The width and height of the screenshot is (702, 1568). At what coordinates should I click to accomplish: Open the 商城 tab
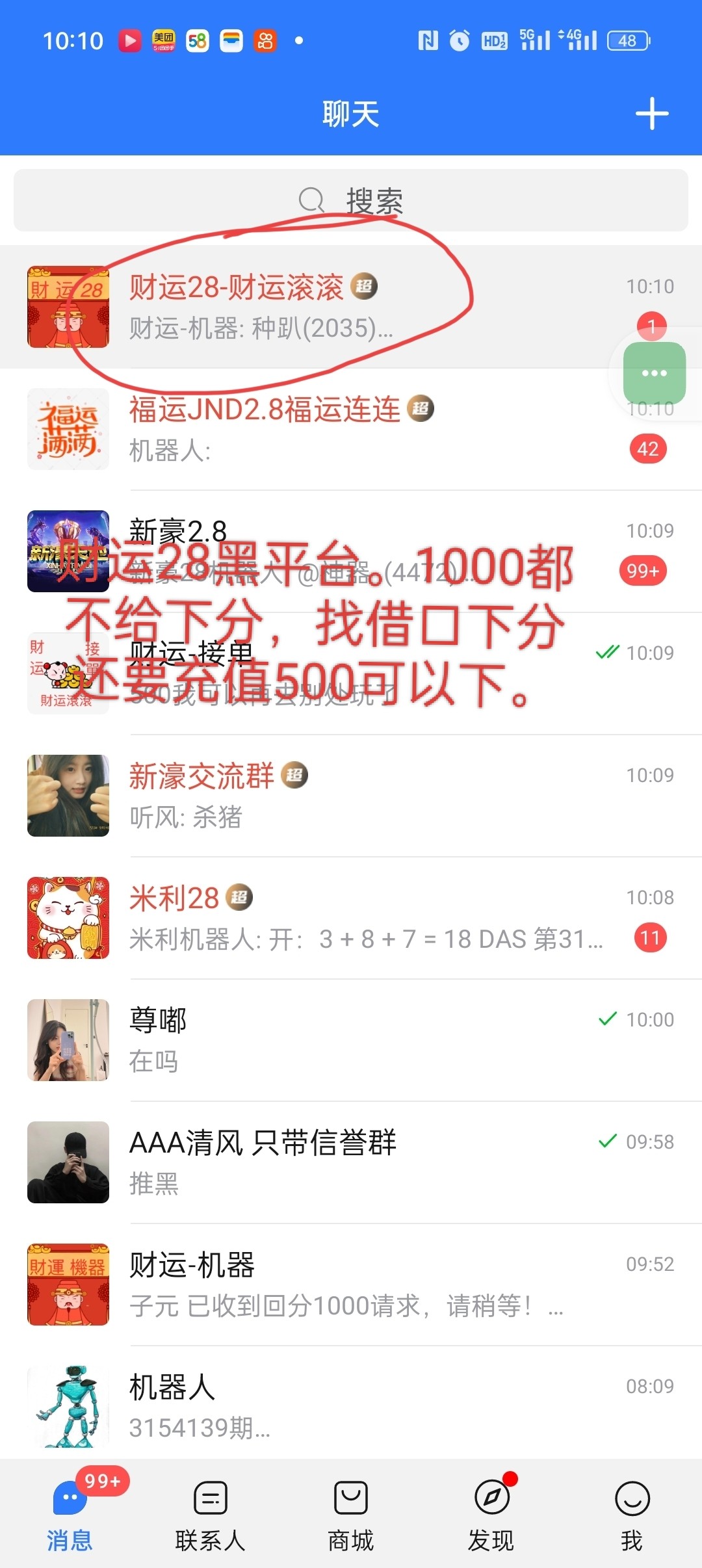coord(350,1502)
